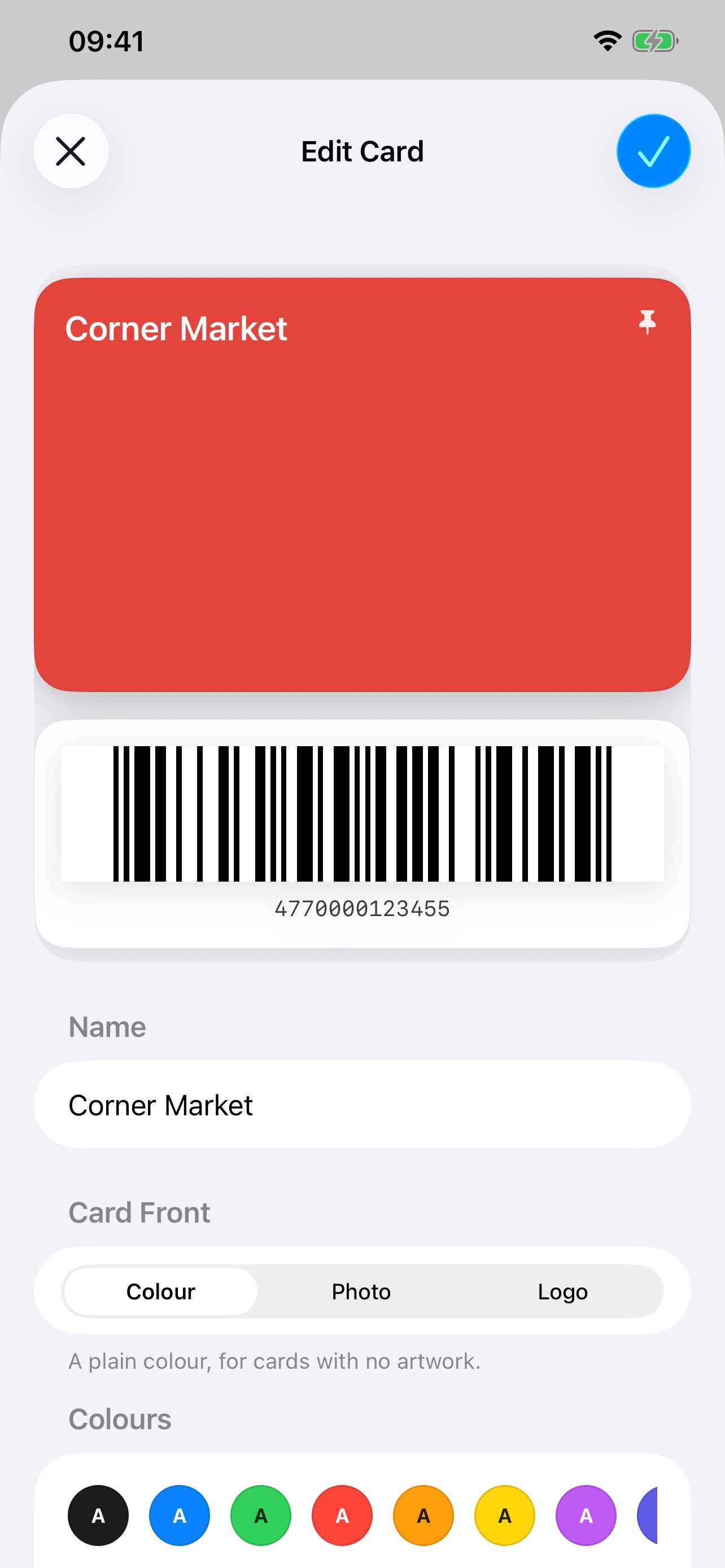Choose the blue colour swatch
The image size is (725, 1568).
click(x=180, y=1515)
